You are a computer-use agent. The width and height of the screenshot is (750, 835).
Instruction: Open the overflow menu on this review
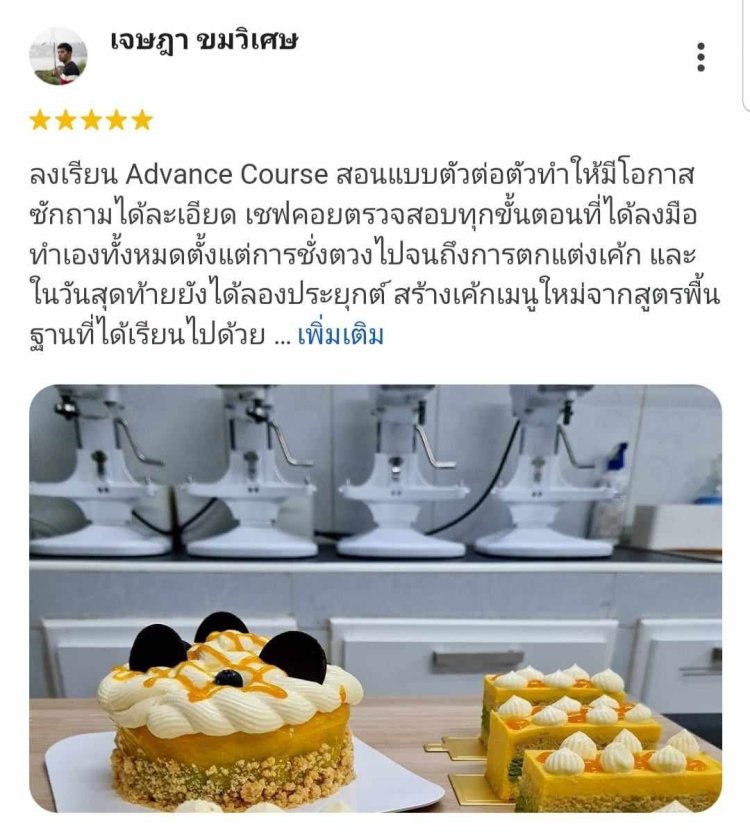click(701, 57)
